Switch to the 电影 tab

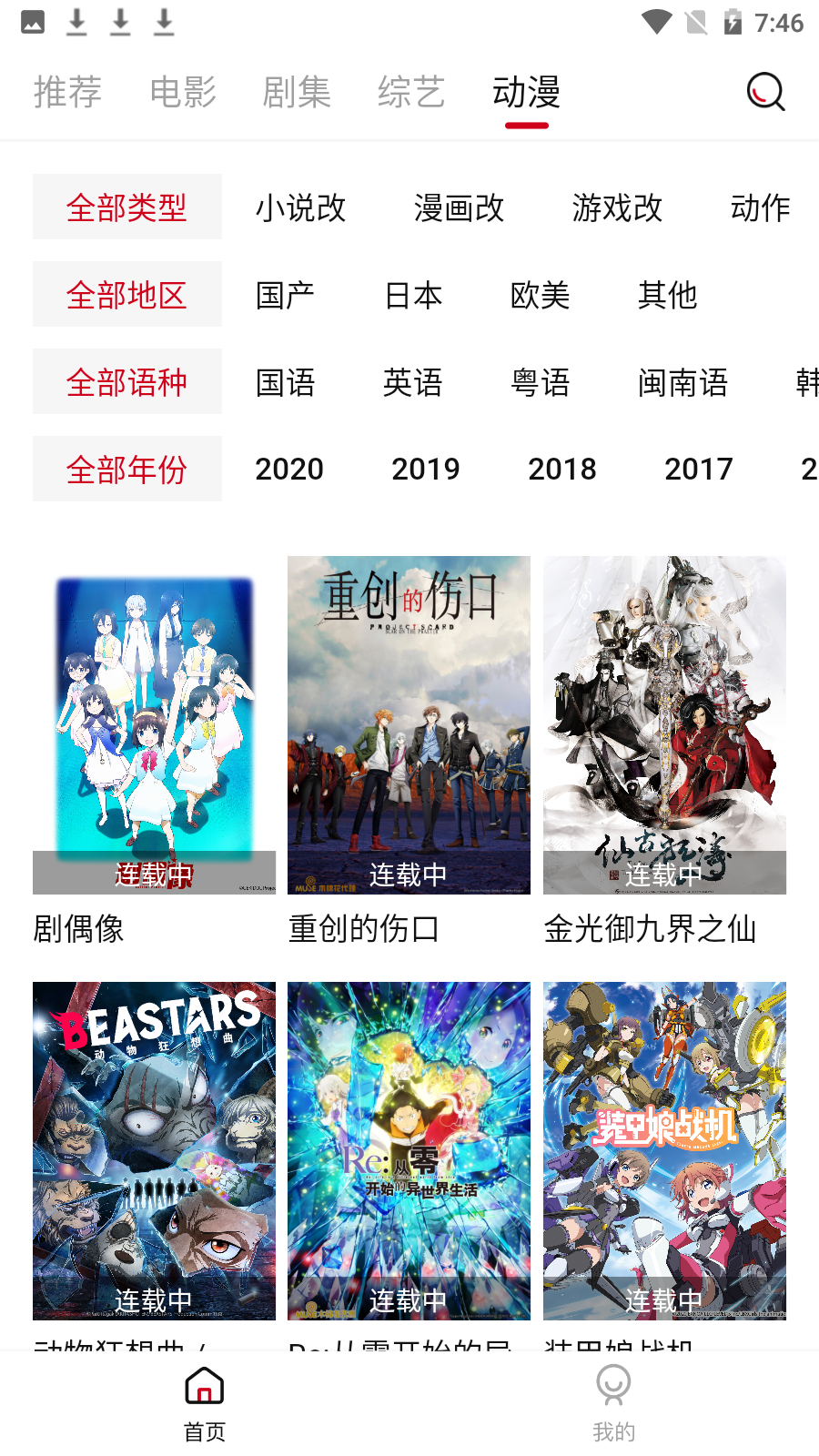click(x=183, y=92)
